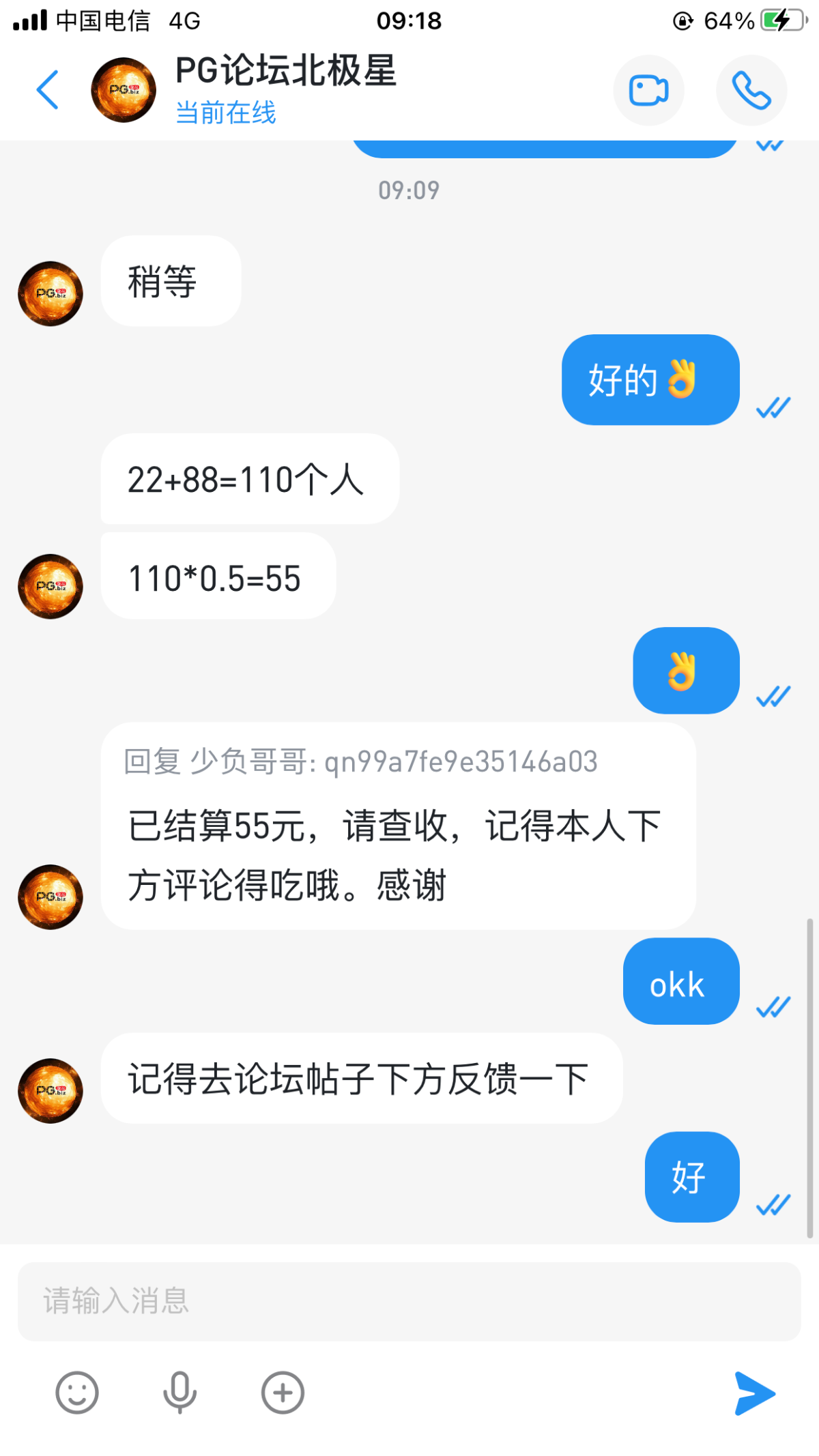Open quoted reply from 少负哥哥
819x1456 pixels.
click(360, 761)
